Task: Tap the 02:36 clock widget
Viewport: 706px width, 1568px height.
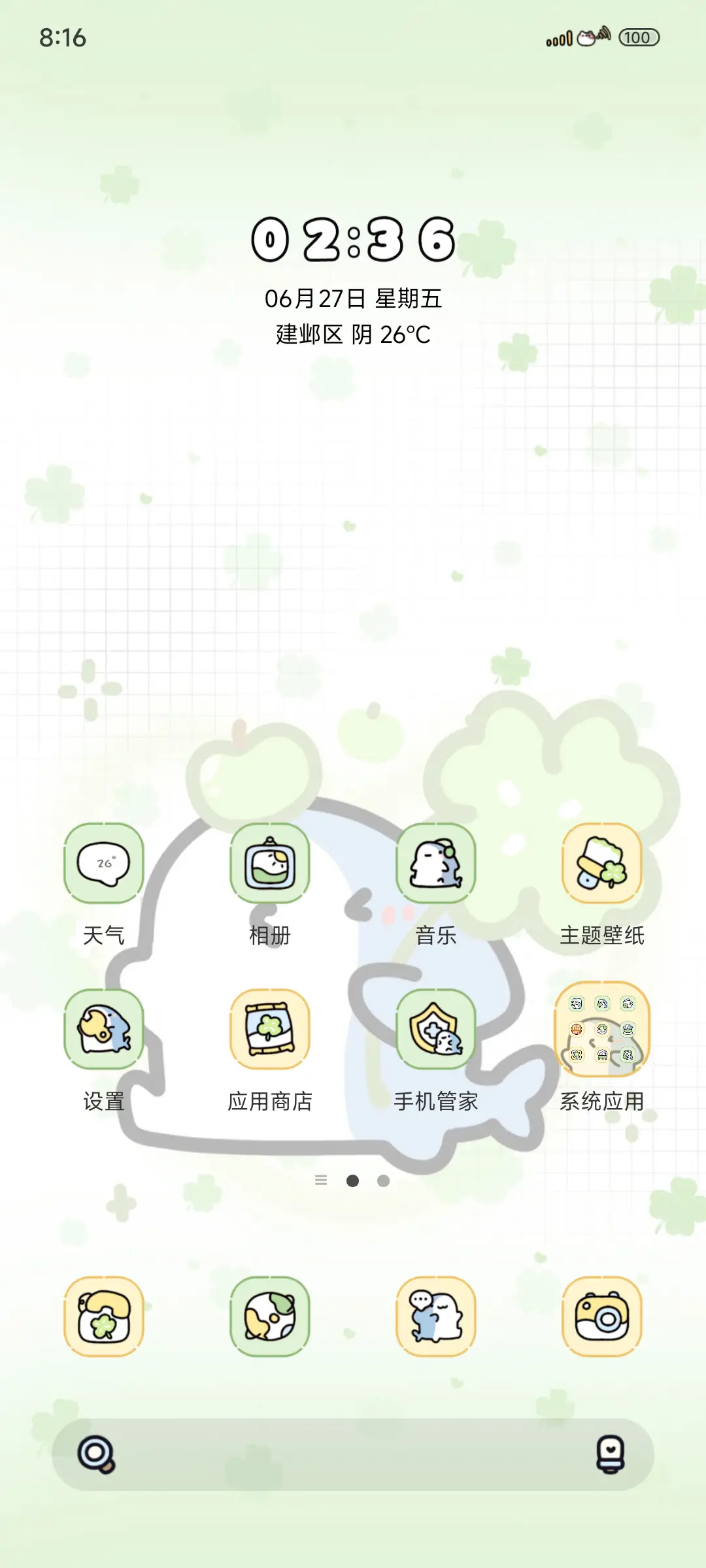Action: 353,242
